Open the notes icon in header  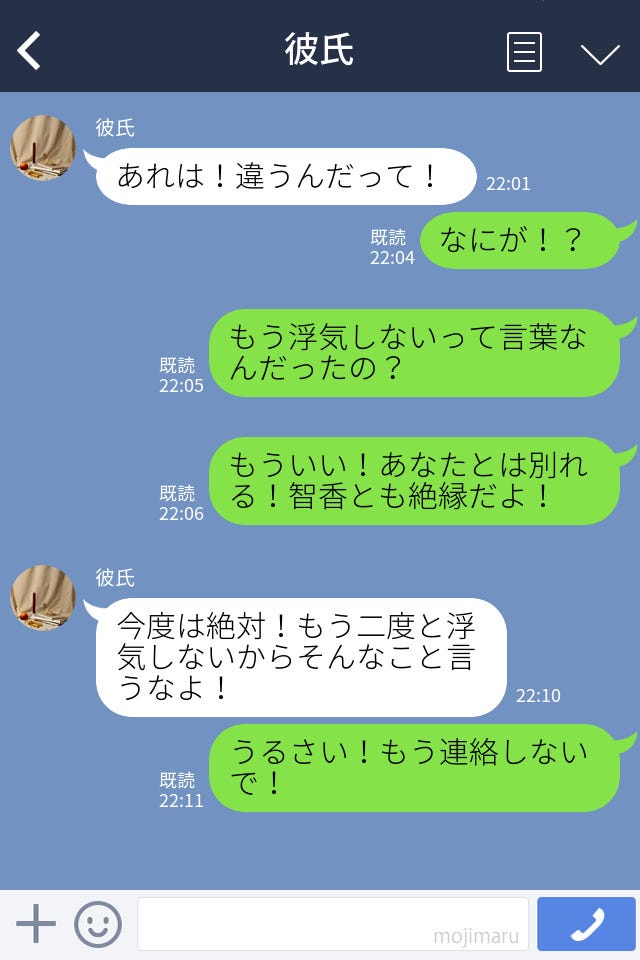click(524, 52)
